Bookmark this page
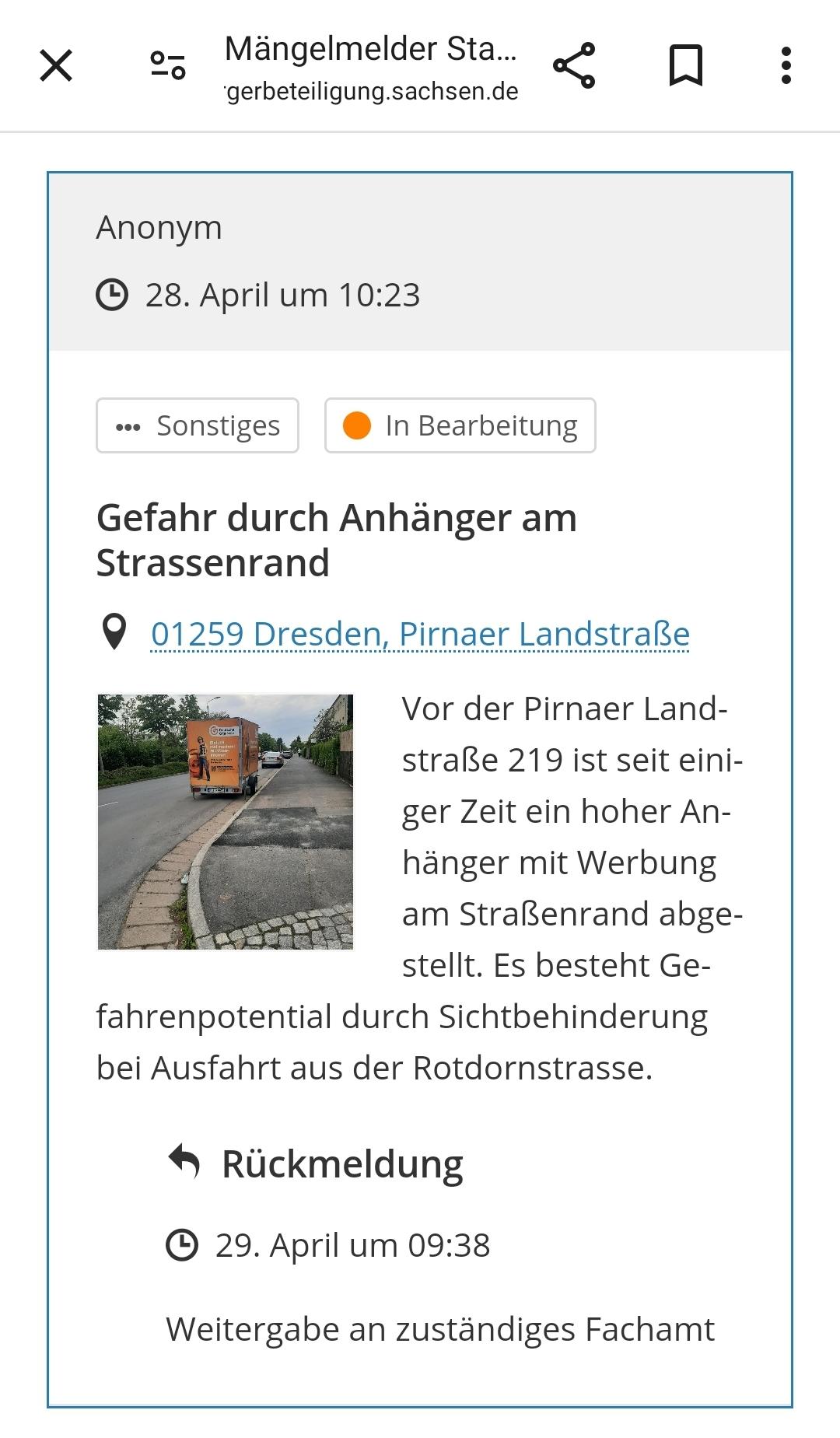 coord(686,65)
